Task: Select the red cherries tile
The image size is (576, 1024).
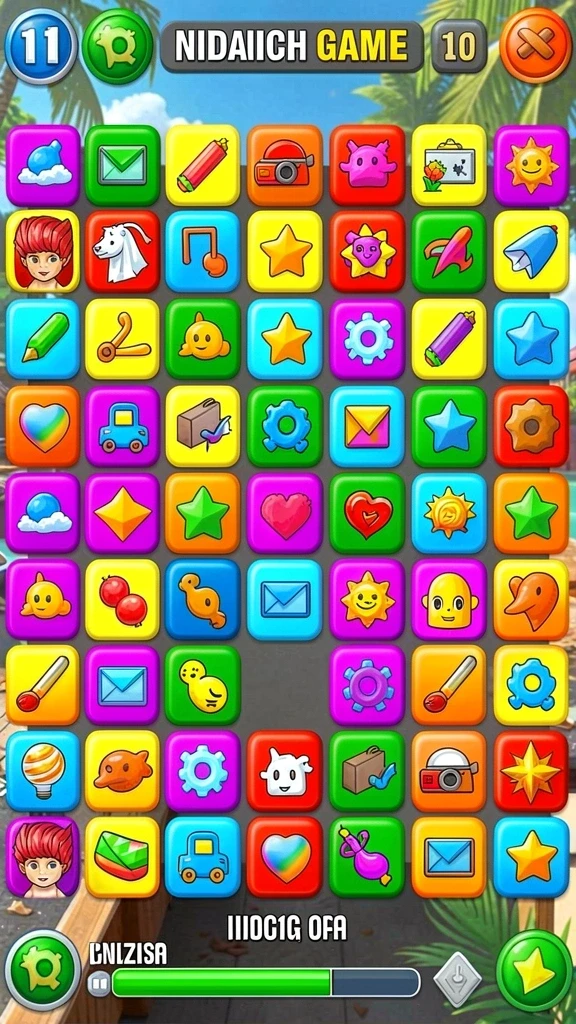Action: (122, 599)
